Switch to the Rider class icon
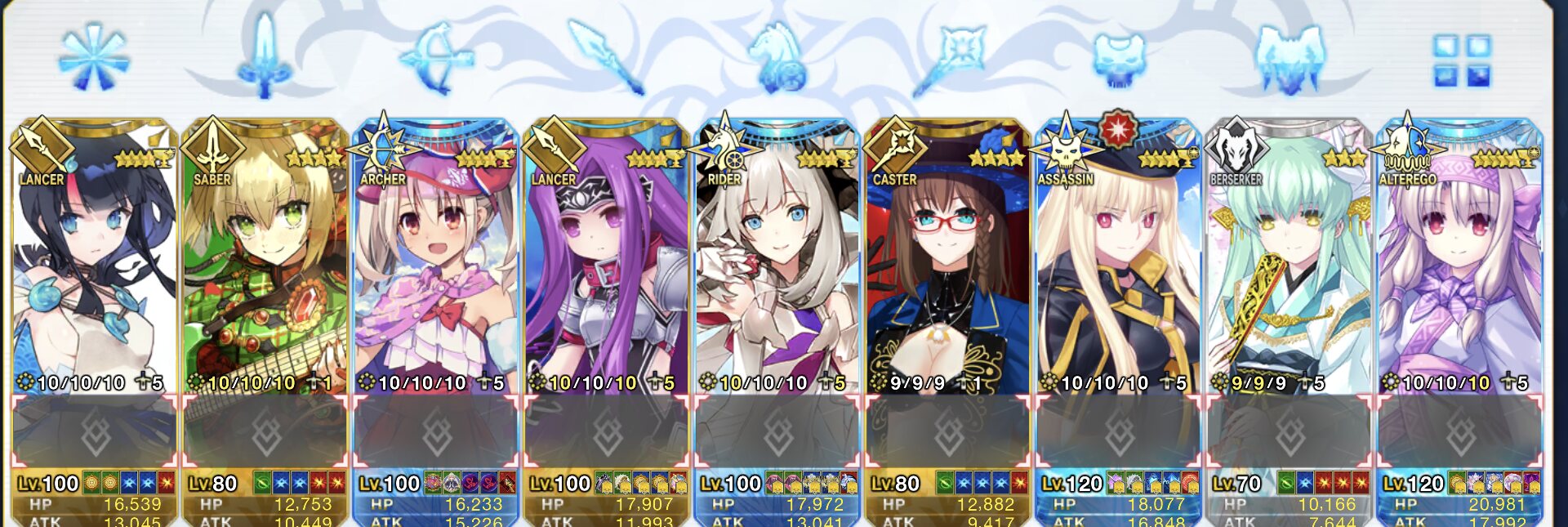Screen dimensions: 1568x527 click(x=777, y=57)
